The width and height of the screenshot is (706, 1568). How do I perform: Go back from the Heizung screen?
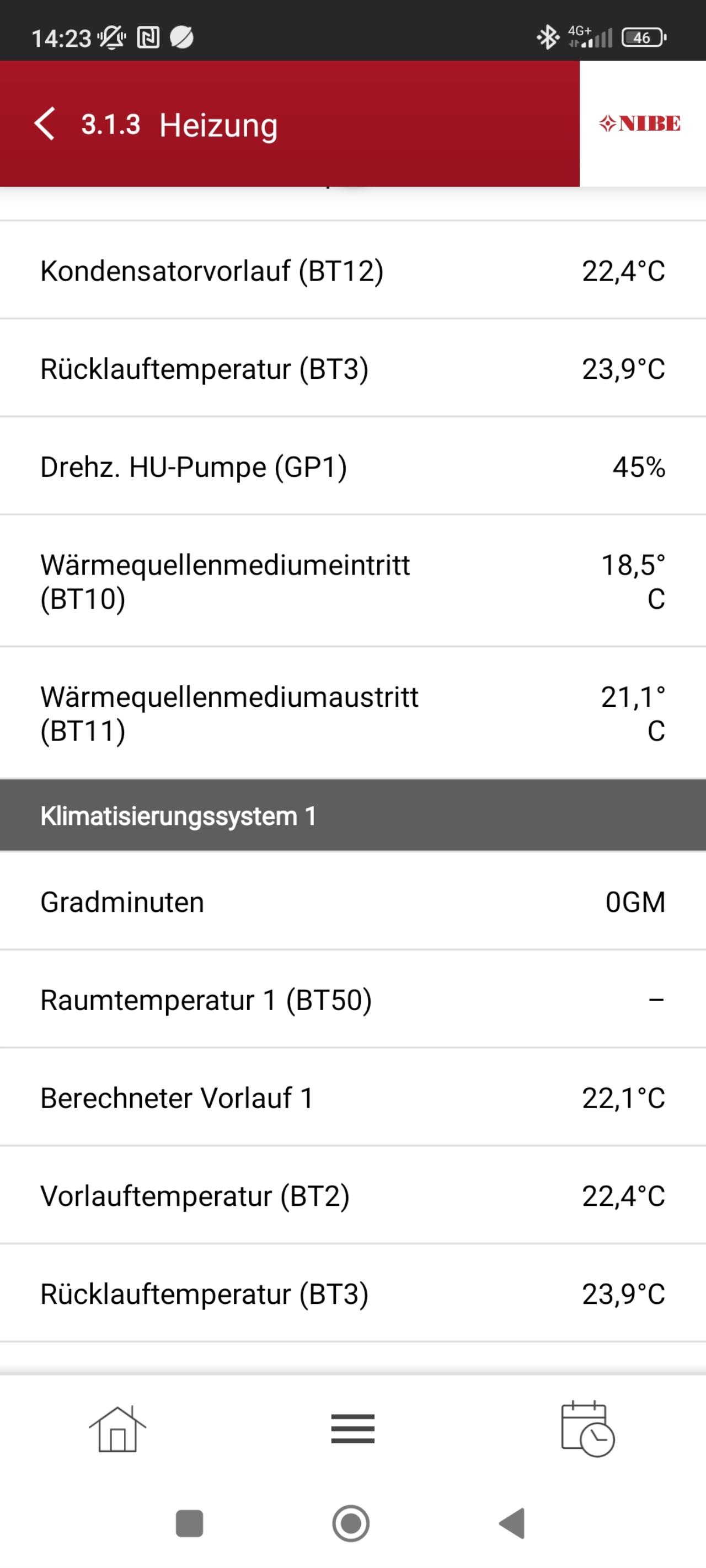click(45, 124)
